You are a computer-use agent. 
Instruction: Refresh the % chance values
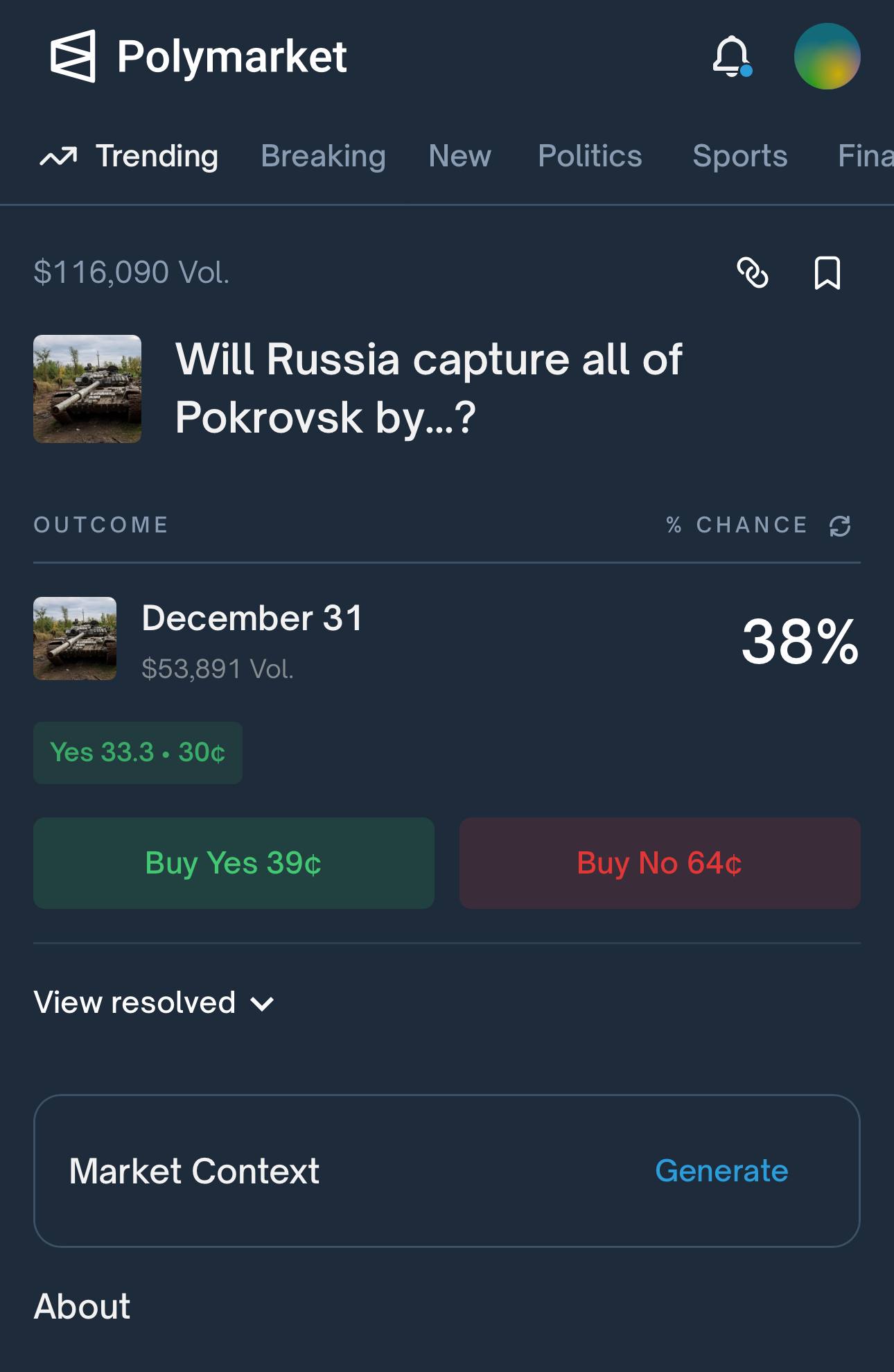pyautogui.click(x=840, y=526)
